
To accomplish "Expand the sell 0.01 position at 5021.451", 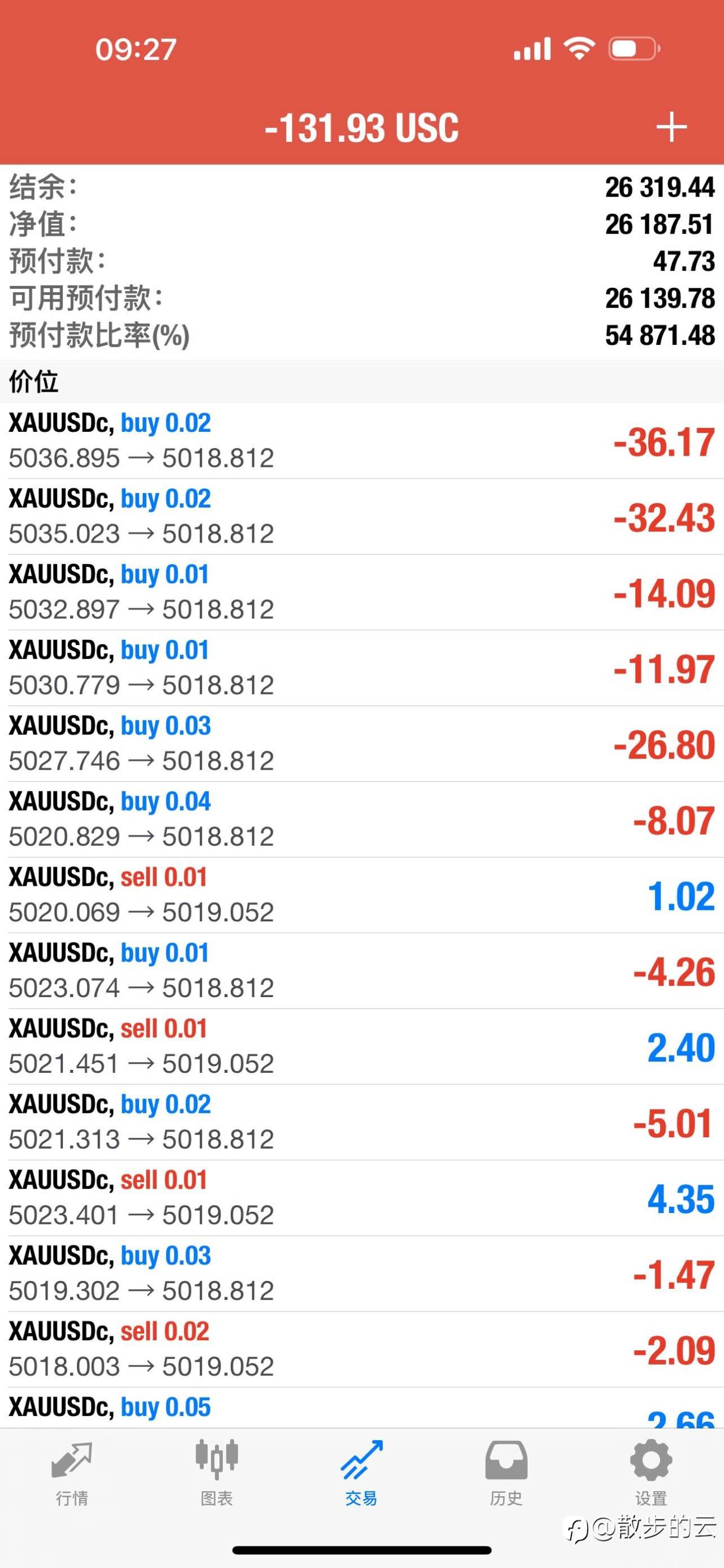I will 361,1046.
